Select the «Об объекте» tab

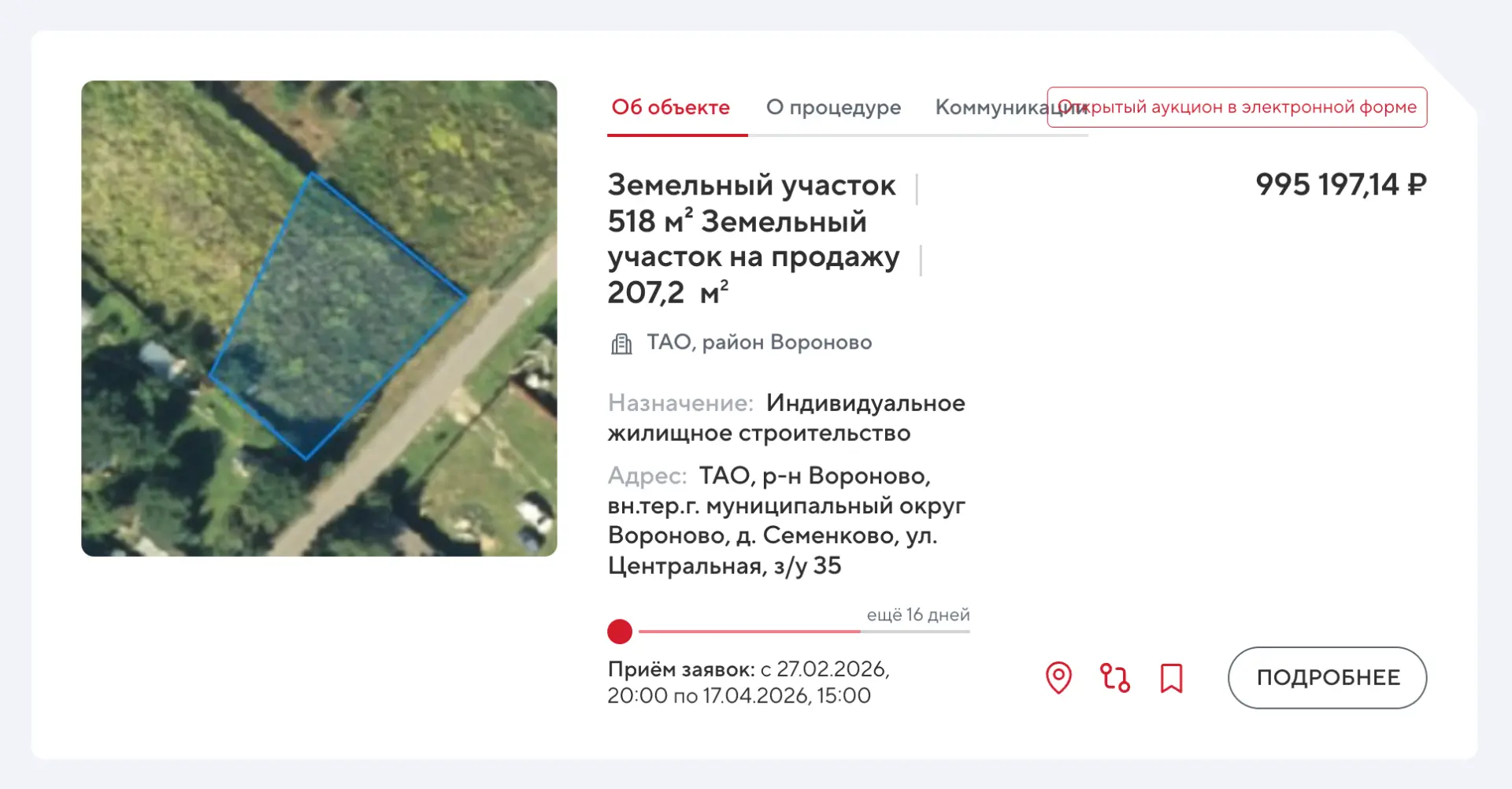pyautogui.click(x=671, y=107)
